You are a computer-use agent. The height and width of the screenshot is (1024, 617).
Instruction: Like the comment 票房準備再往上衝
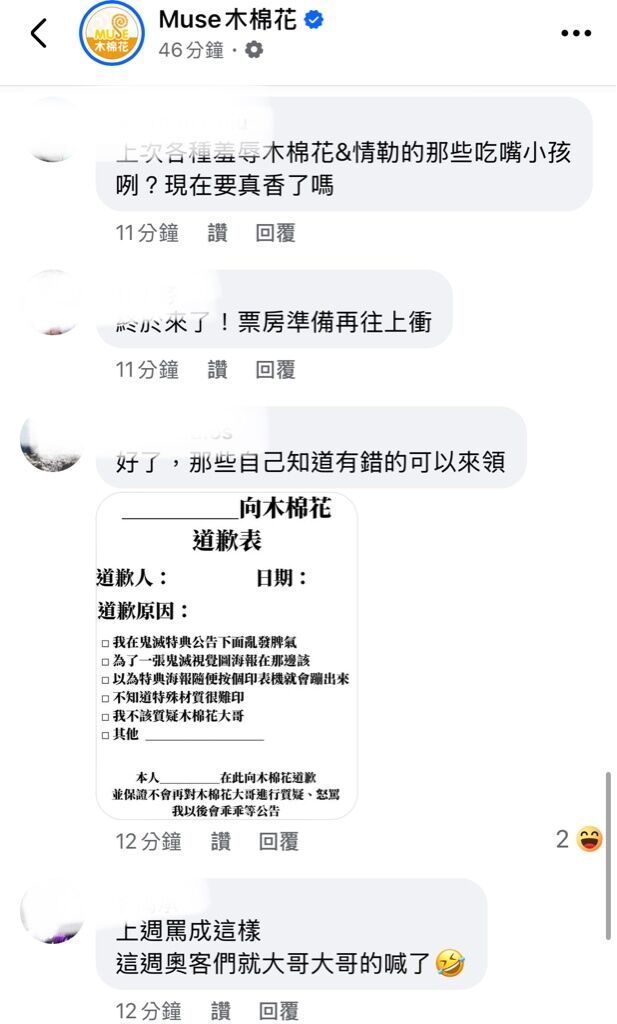[x=218, y=370]
